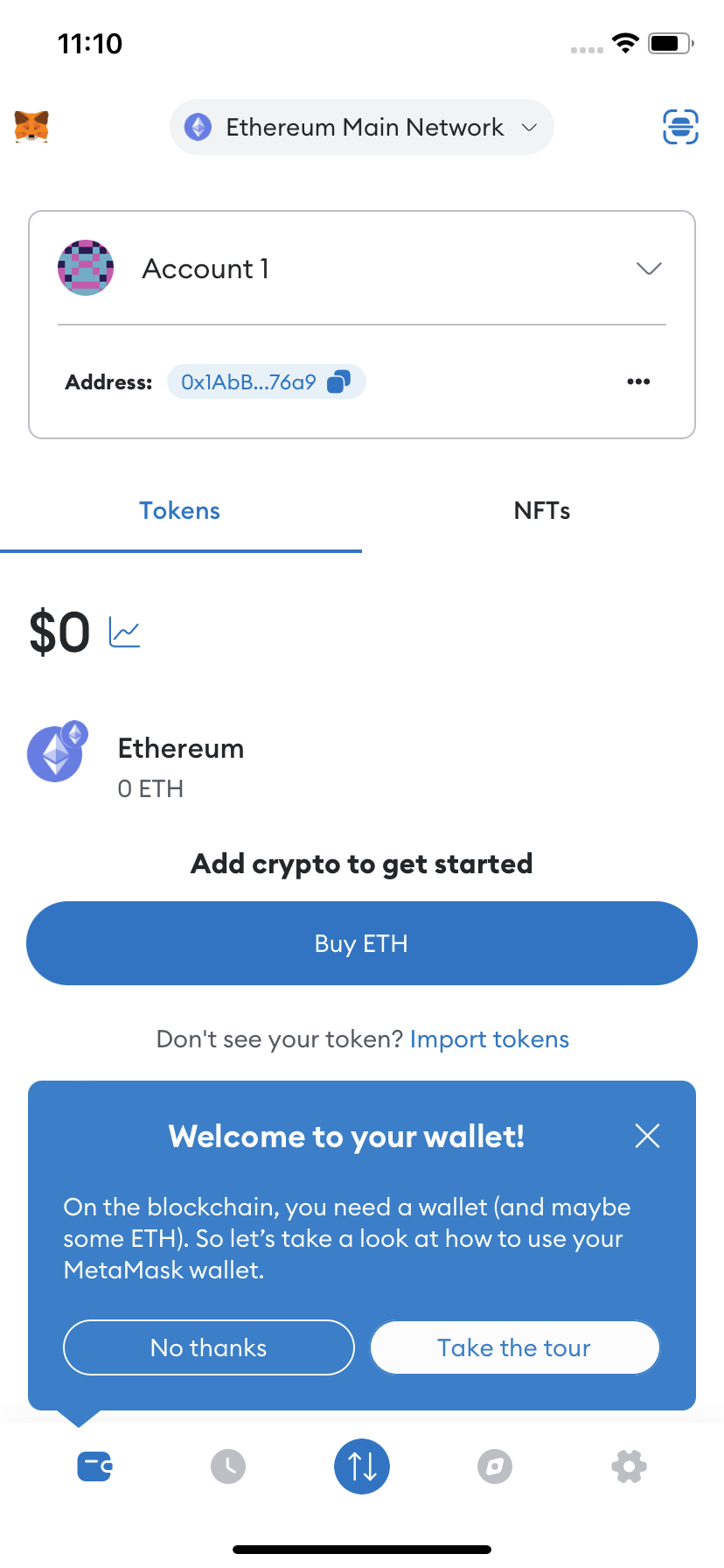Expand the Account 1 selector
Screen dimensions: 724x1568
(648, 269)
